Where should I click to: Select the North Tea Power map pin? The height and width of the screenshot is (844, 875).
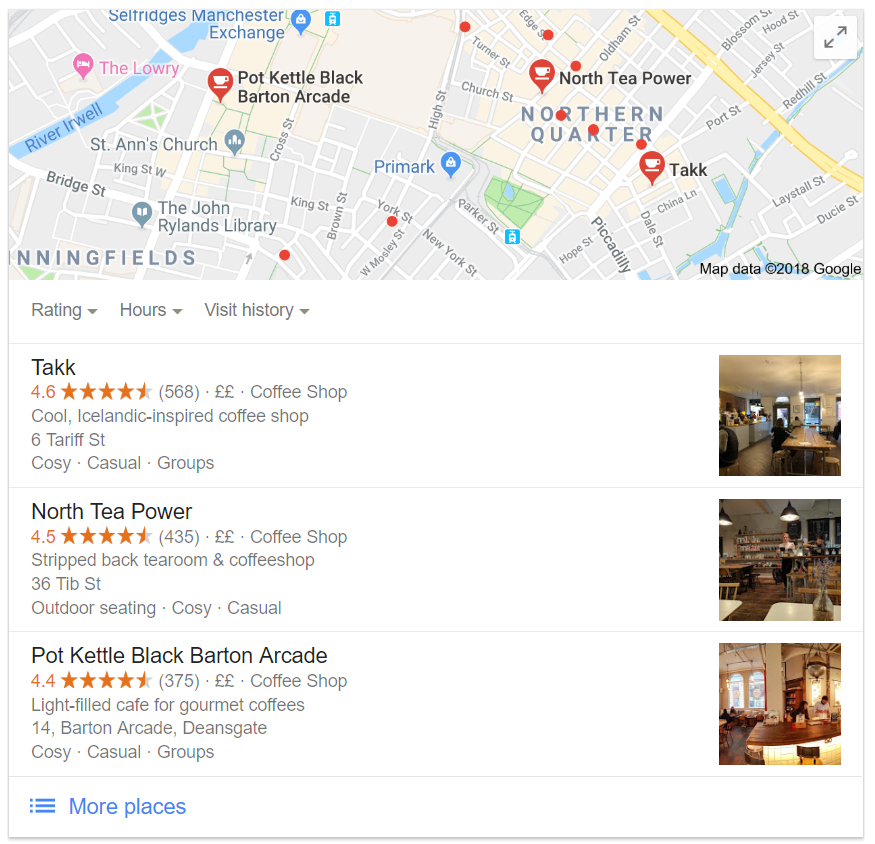pos(541,74)
